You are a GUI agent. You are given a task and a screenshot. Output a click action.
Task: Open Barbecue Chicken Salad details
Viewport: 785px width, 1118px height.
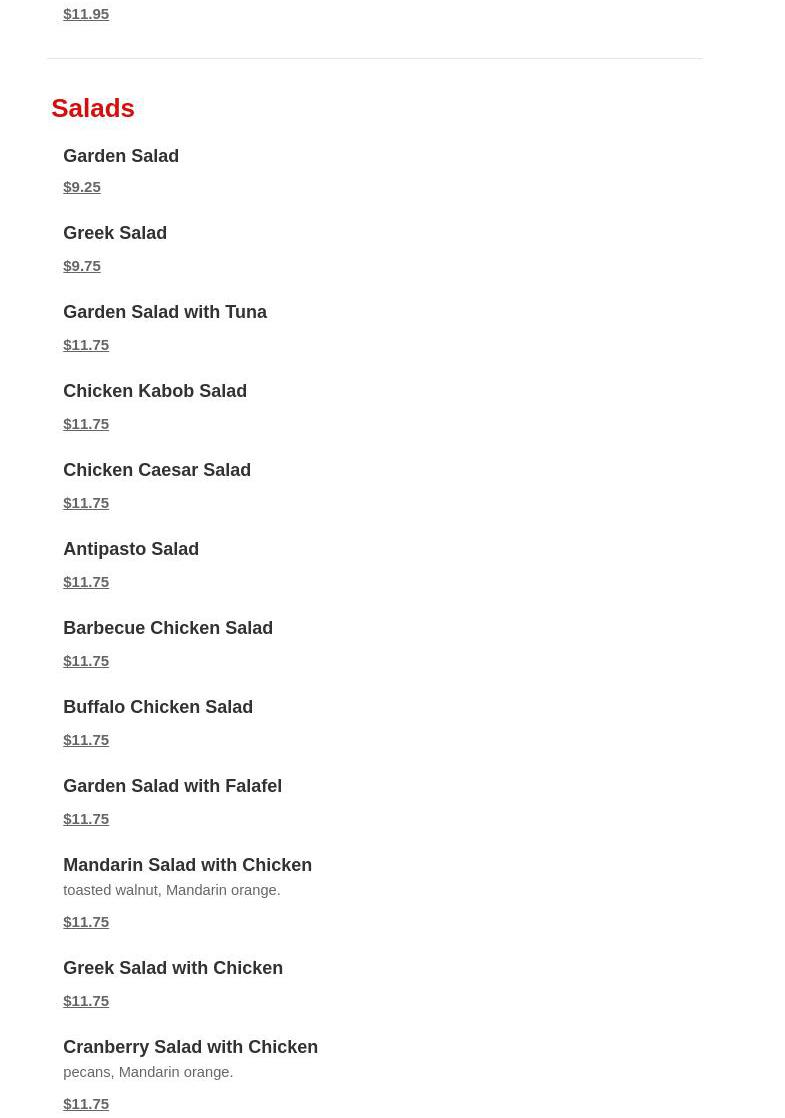(168, 628)
